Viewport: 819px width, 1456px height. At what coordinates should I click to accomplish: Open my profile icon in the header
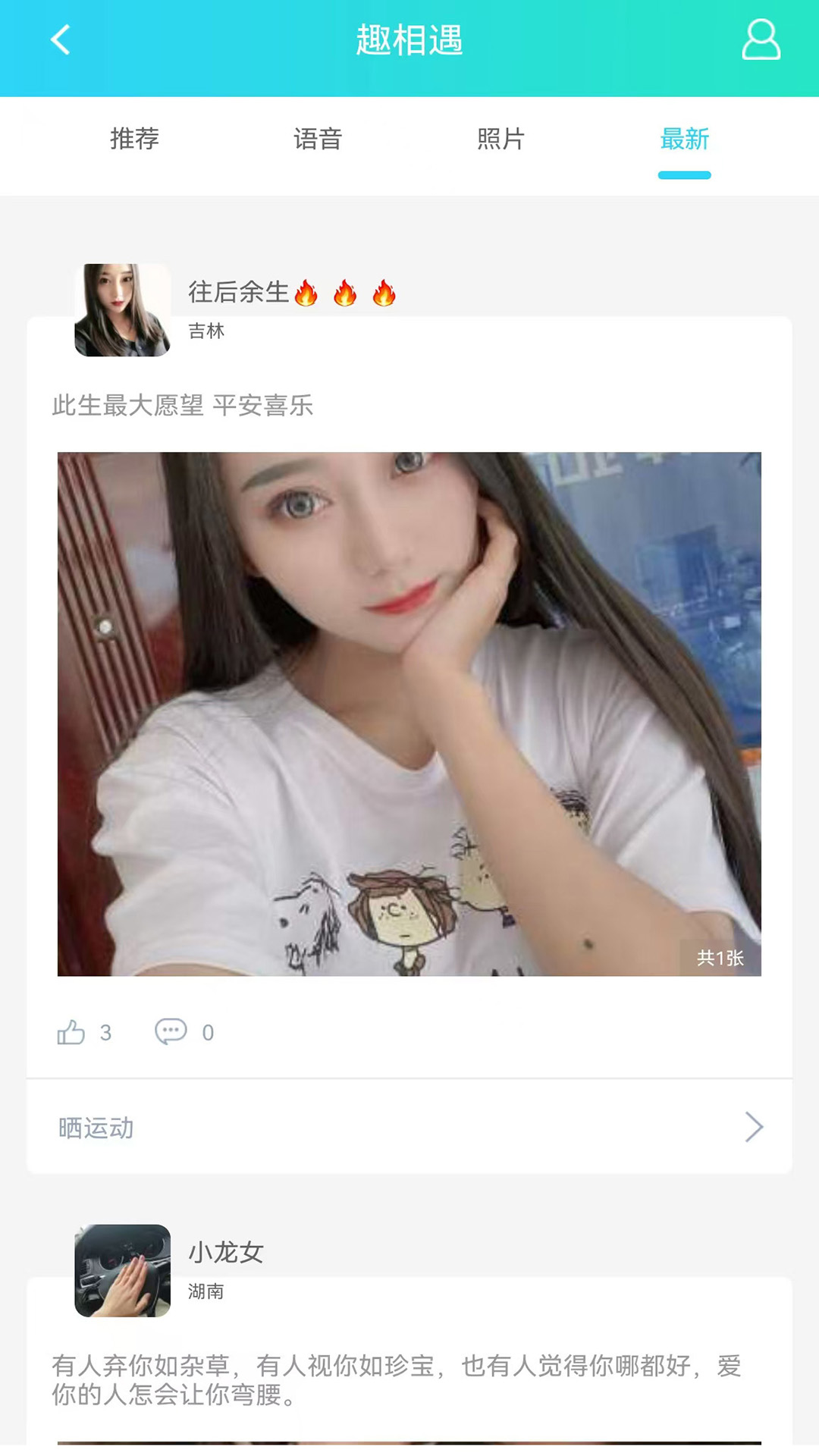(761, 40)
